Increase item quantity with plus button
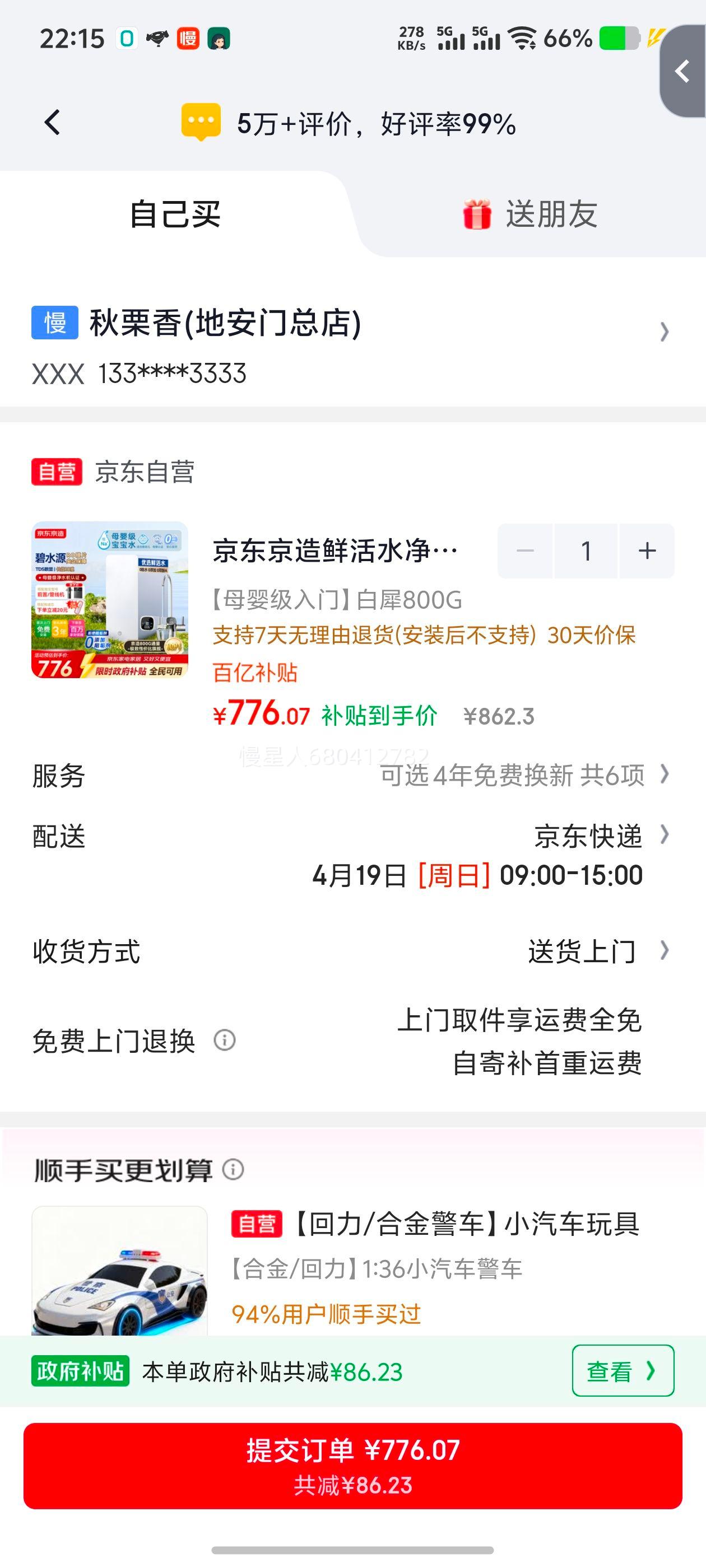Viewport: 706px width, 1568px height. [646, 551]
